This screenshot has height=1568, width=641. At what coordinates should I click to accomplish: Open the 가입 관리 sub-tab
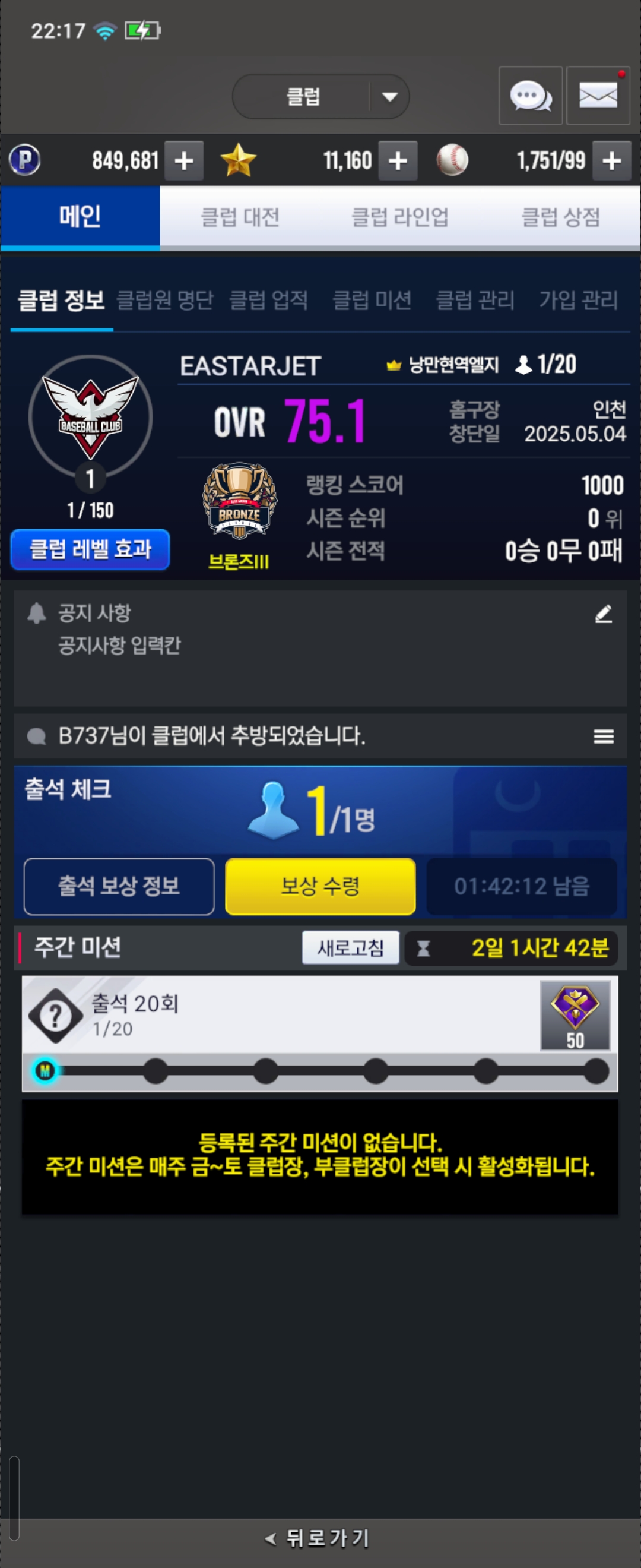[x=578, y=300]
